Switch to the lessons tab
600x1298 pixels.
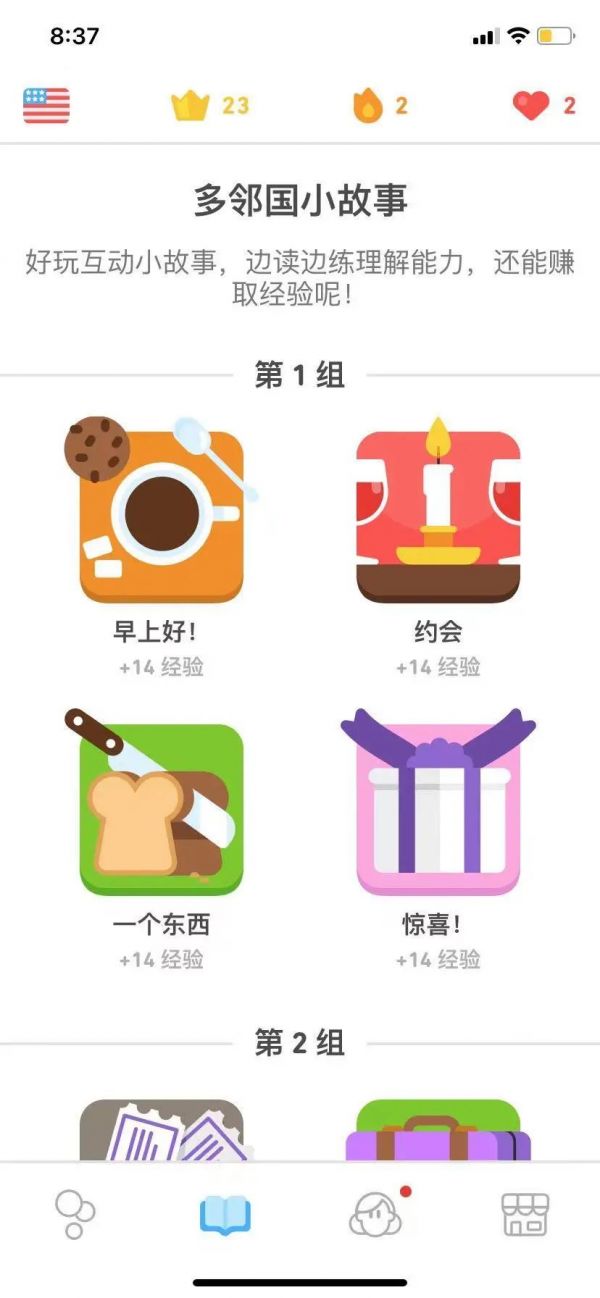[75, 1214]
